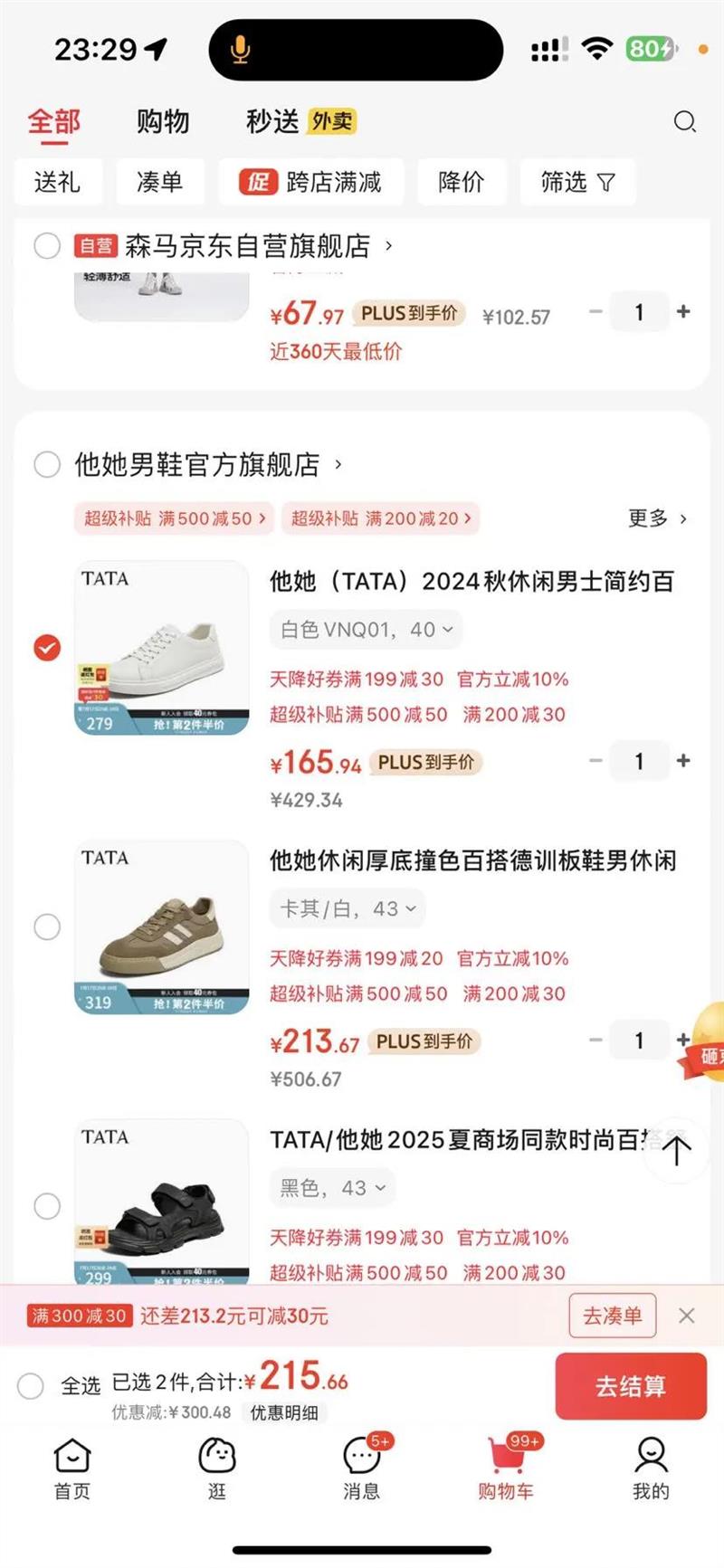Screen dimensions: 724x1568
Task: View 优惠明细 discount details
Action: [x=284, y=1412]
